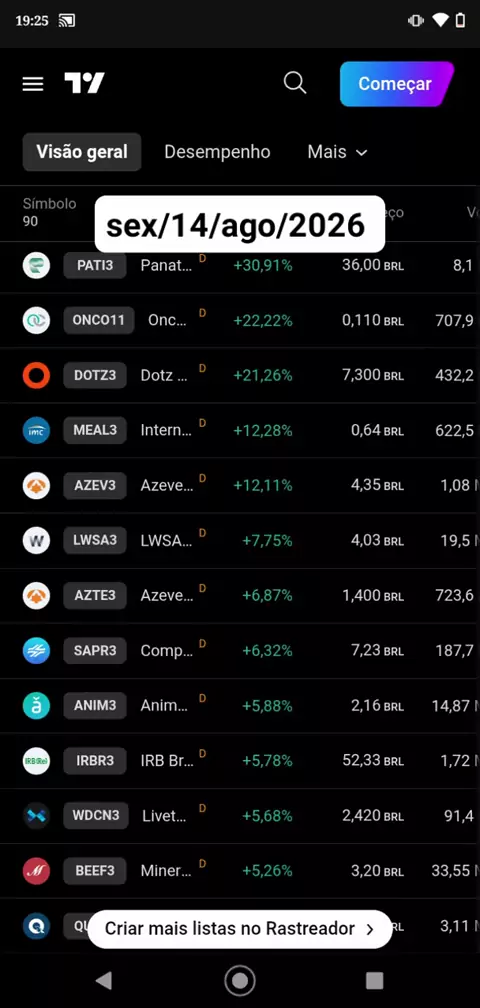This screenshot has width=480, height=1008.
Task: Tap Criar mais listas no Rastreador
Action: (240, 929)
